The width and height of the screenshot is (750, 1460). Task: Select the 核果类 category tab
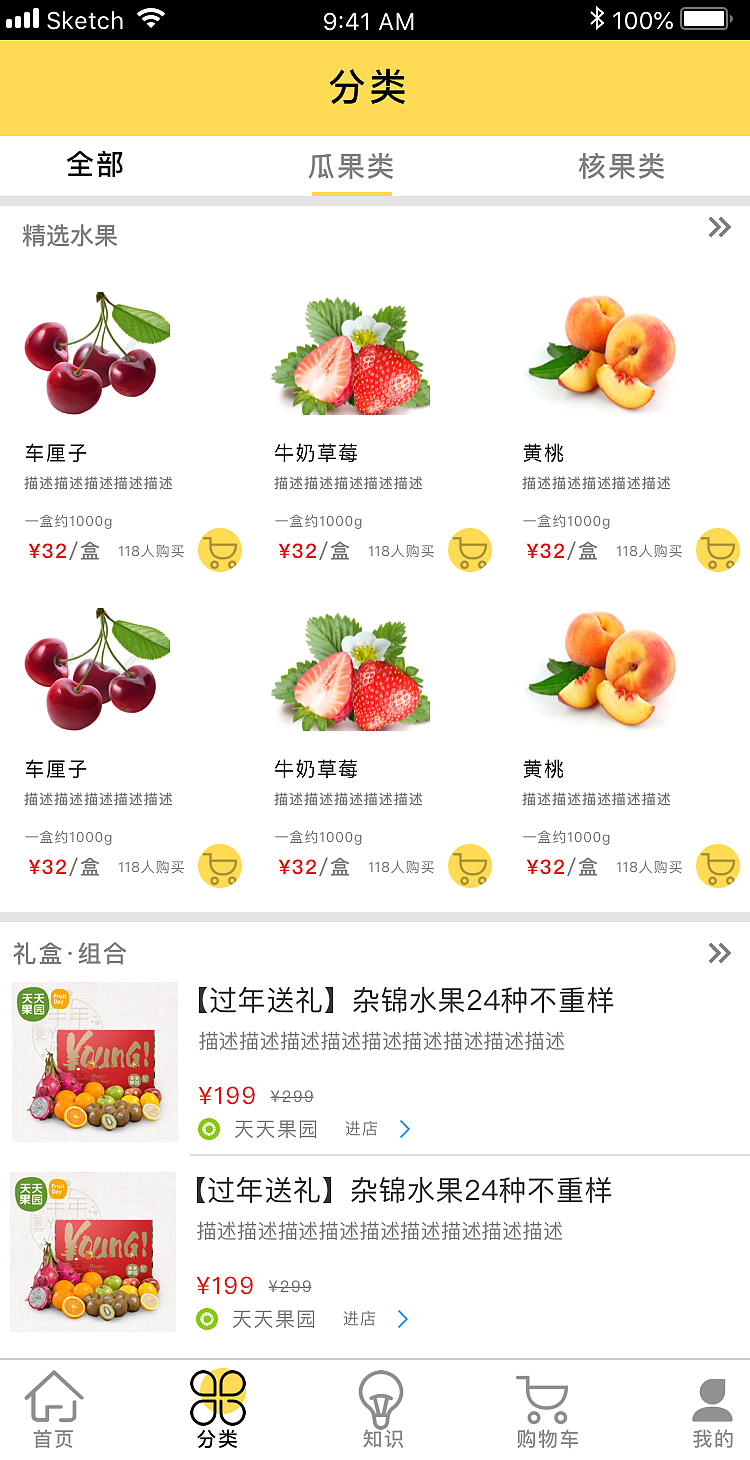click(x=621, y=164)
